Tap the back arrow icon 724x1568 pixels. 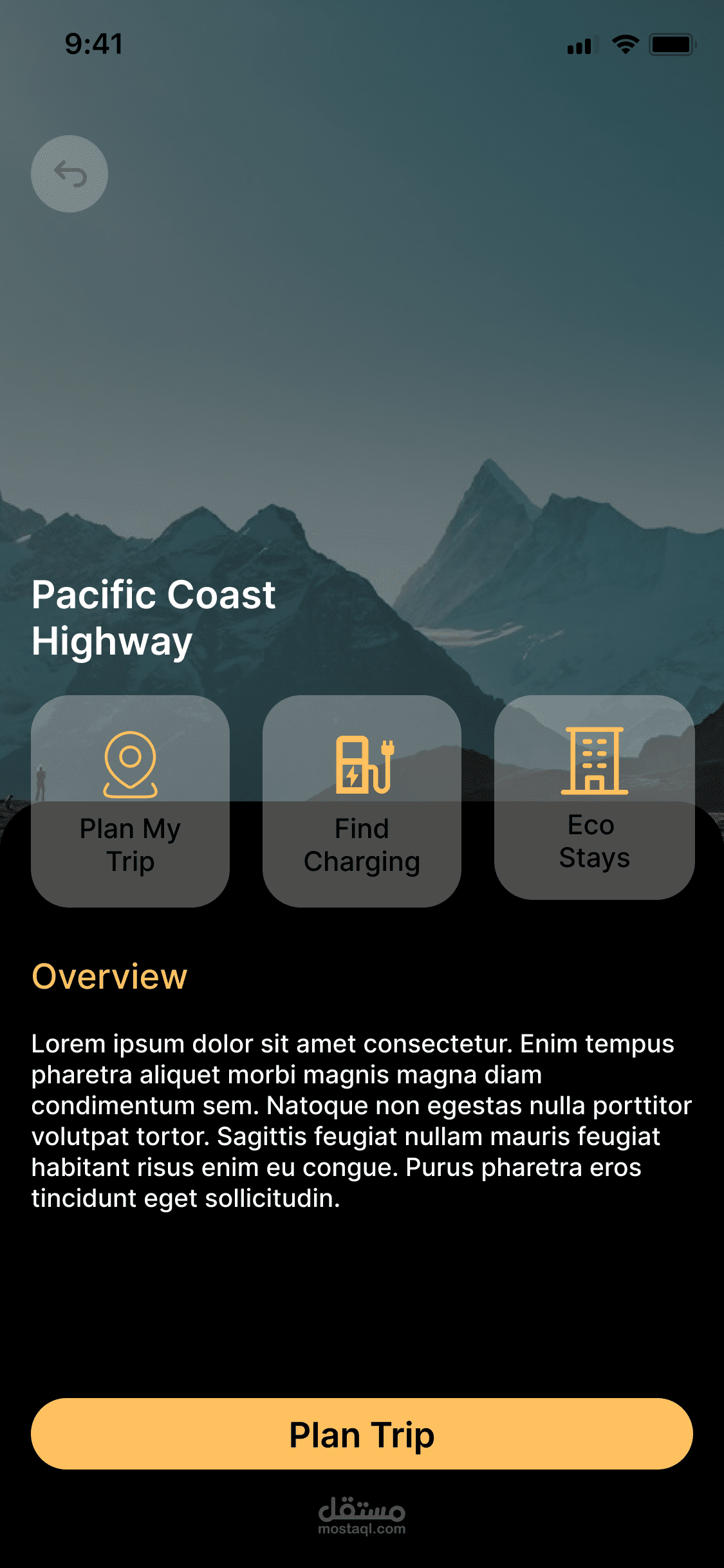(70, 174)
